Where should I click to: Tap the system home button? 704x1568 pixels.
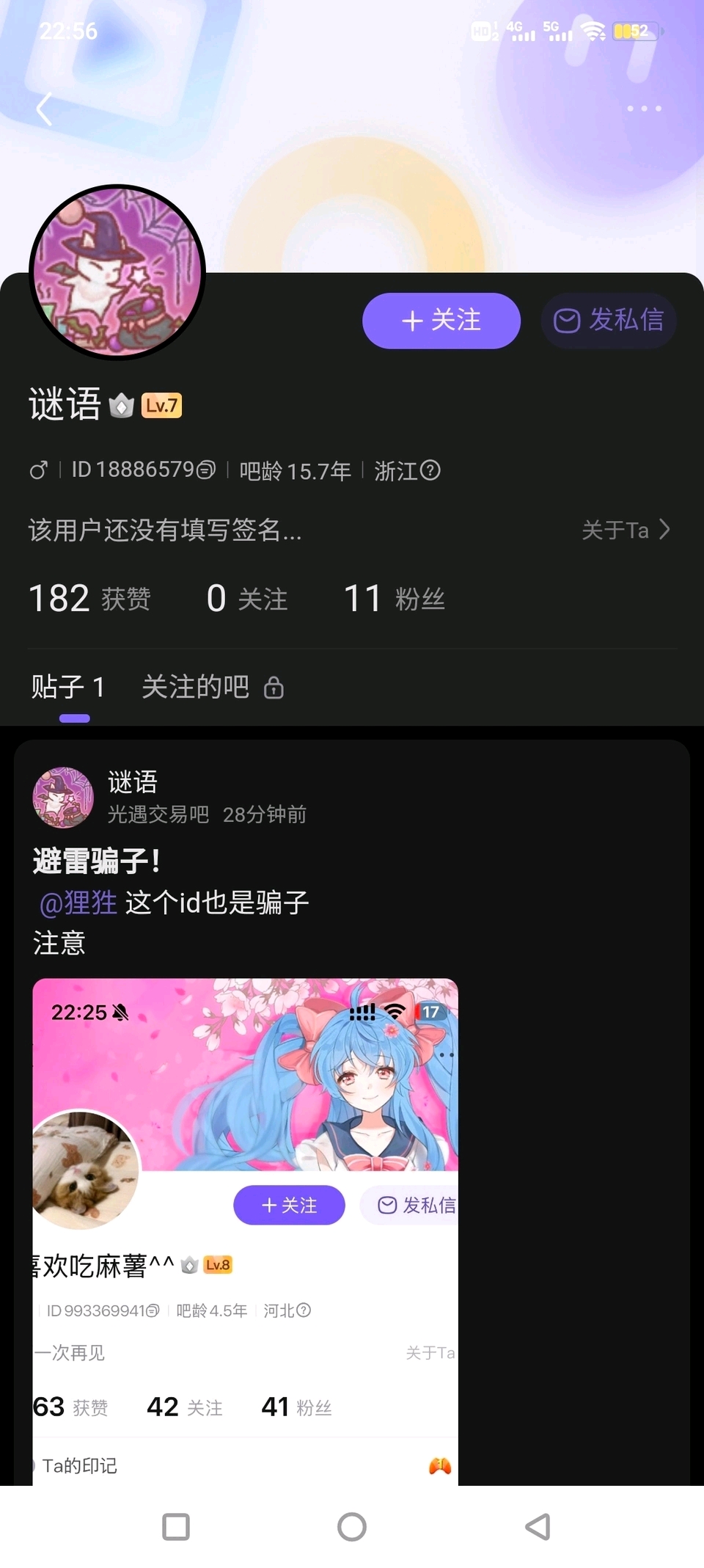click(x=352, y=1527)
